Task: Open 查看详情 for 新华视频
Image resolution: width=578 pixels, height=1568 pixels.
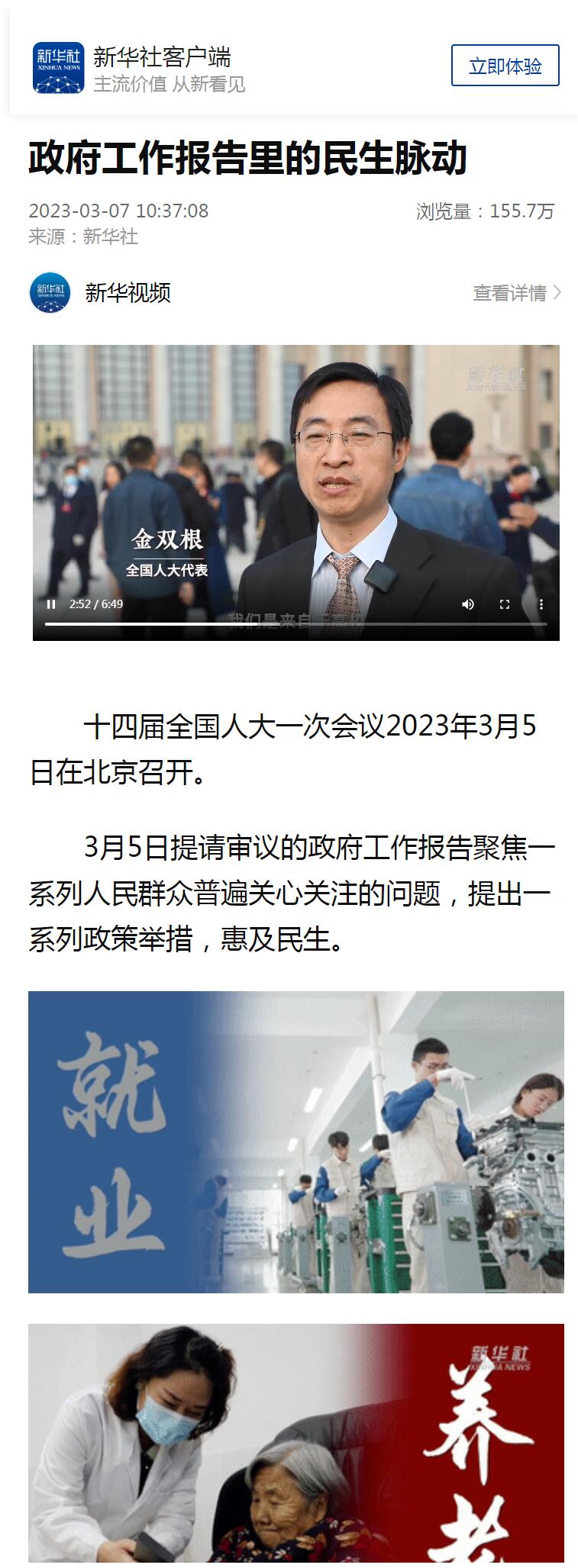Action: pyautogui.click(x=516, y=293)
